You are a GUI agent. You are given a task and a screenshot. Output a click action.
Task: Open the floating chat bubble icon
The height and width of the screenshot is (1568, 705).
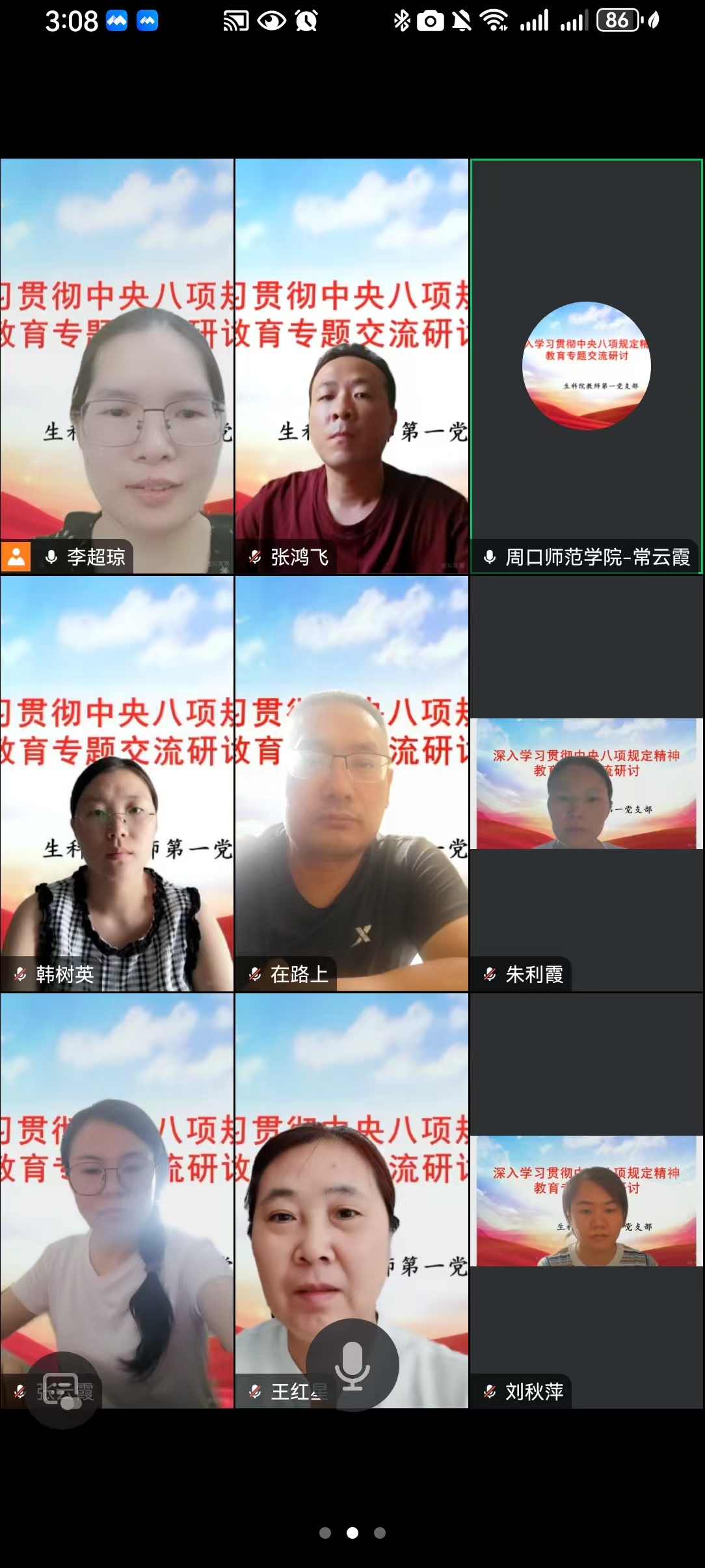tap(63, 1389)
